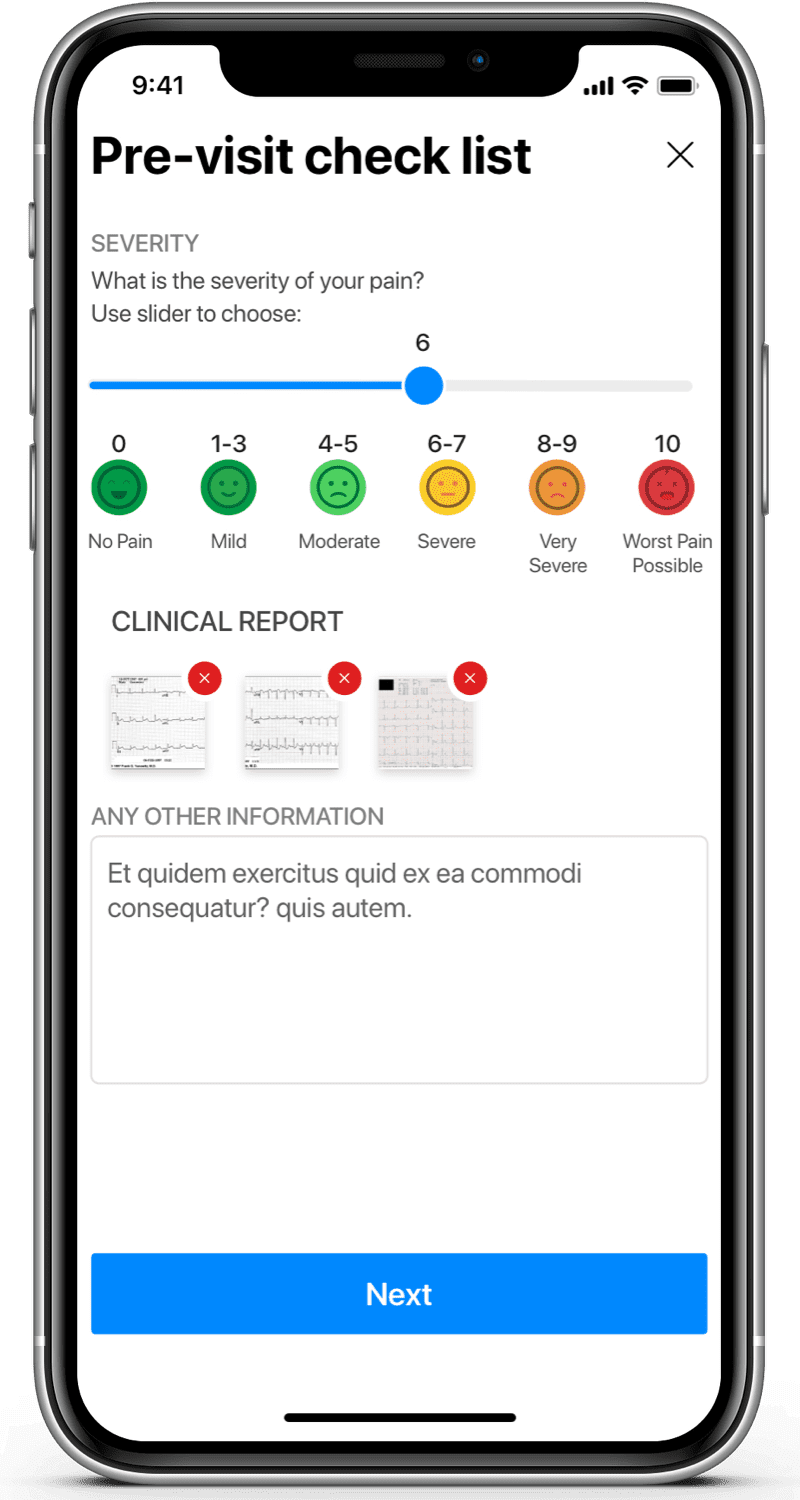Close the Pre-visit check list screen

coord(680,155)
